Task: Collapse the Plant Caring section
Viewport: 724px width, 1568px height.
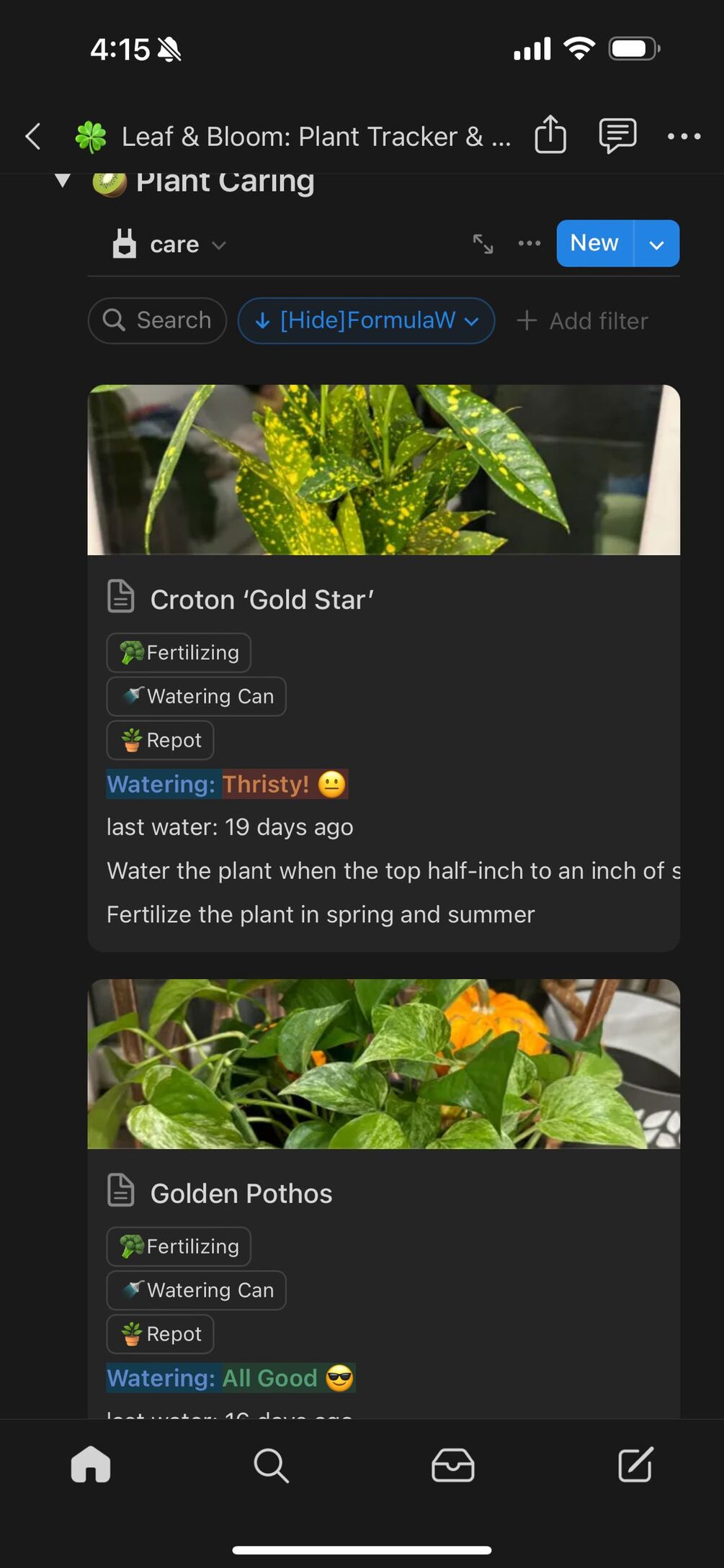Action: coord(63,181)
